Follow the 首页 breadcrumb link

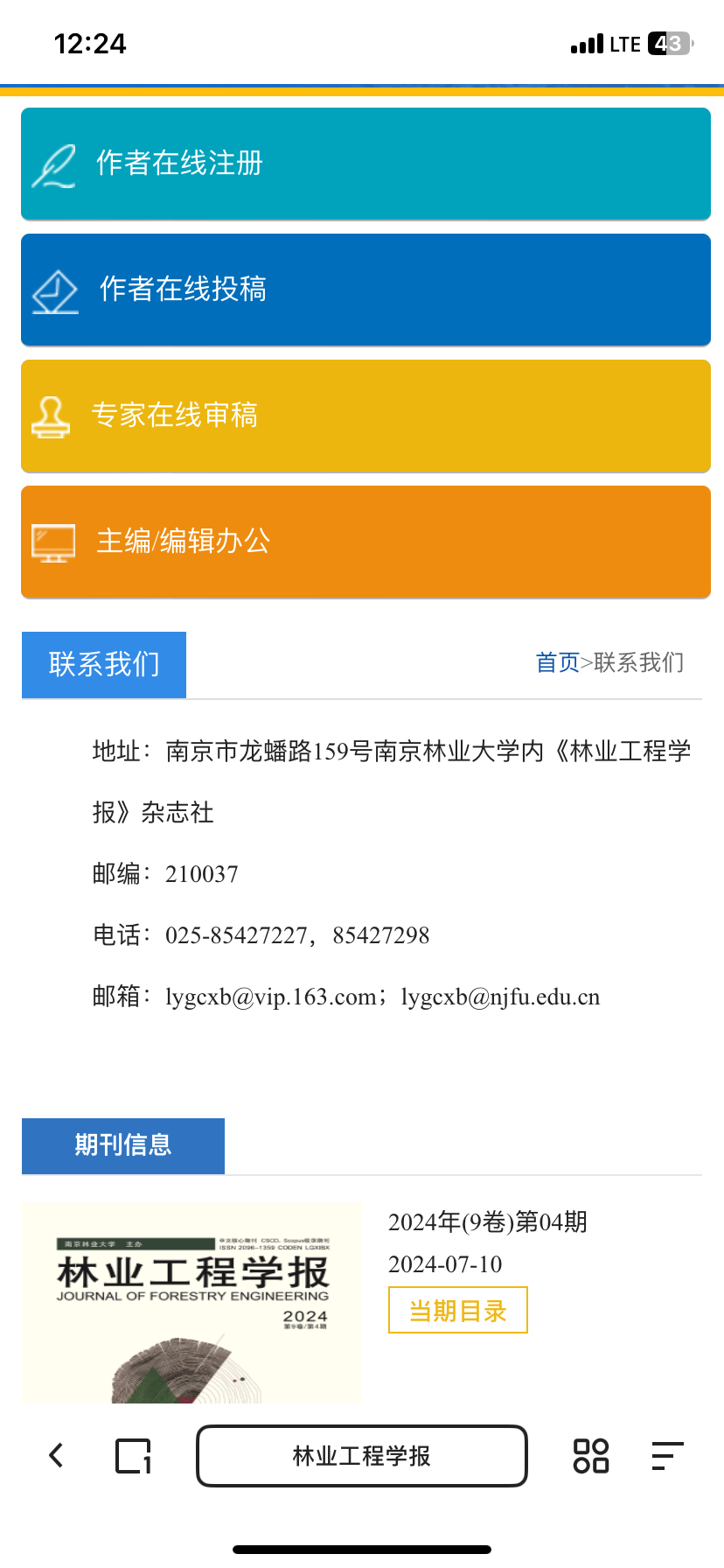[x=557, y=662]
